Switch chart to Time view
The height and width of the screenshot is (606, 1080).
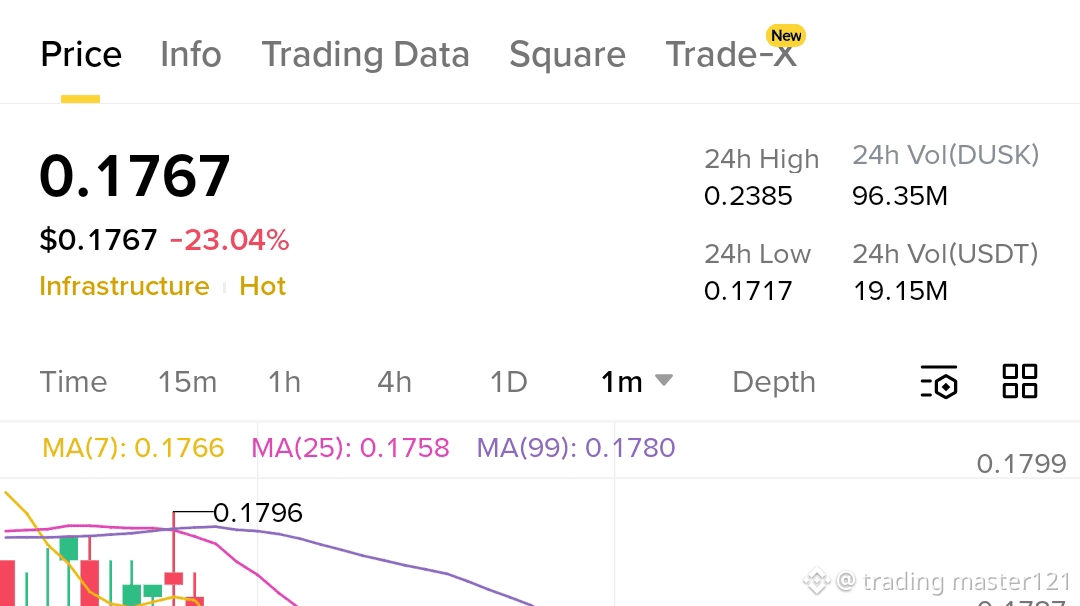(74, 382)
